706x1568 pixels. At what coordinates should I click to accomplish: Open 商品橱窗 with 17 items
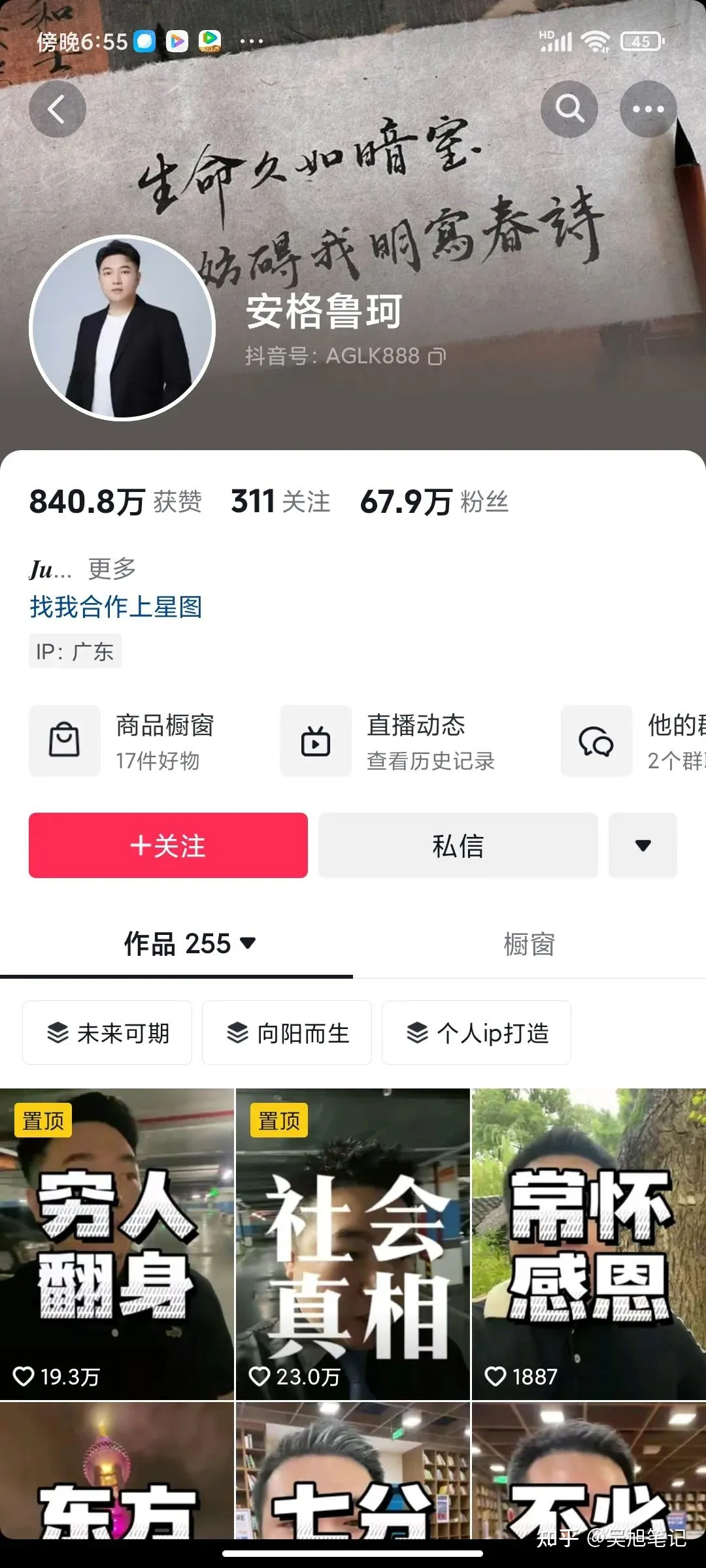coord(131,741)
